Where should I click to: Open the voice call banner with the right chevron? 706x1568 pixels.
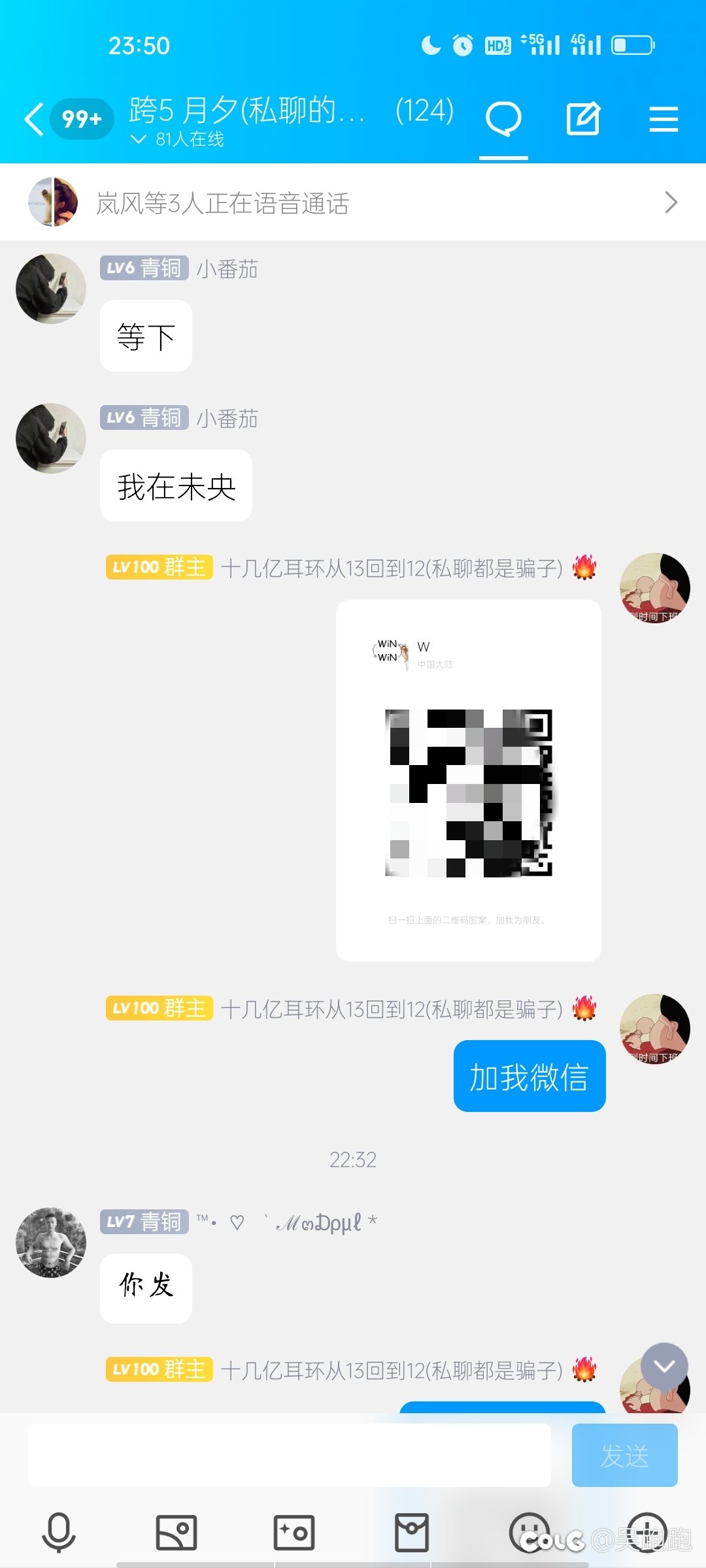pyautogui.click(x=669, y=203)
